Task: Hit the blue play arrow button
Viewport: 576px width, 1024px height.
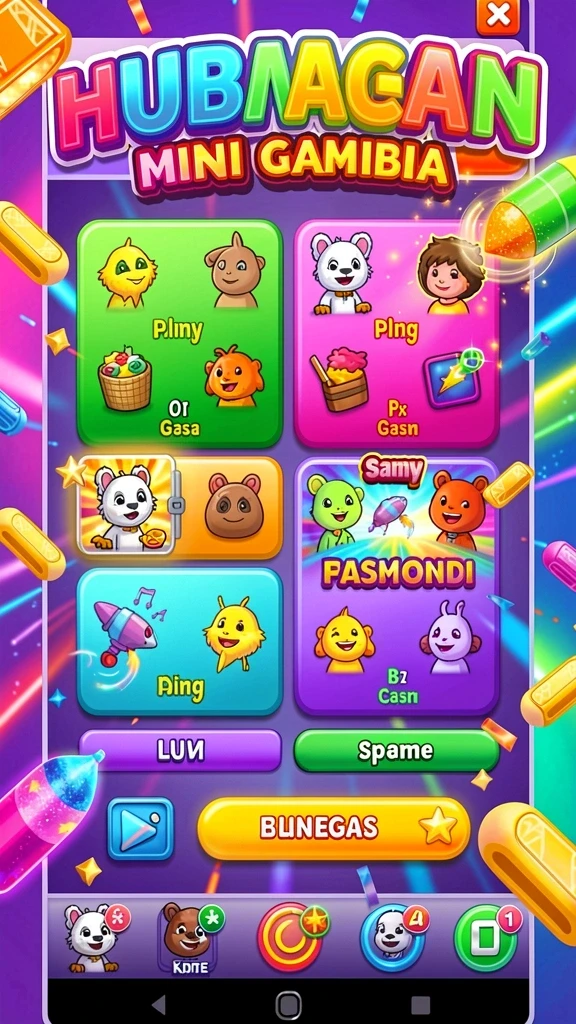Action: (140, 828)
